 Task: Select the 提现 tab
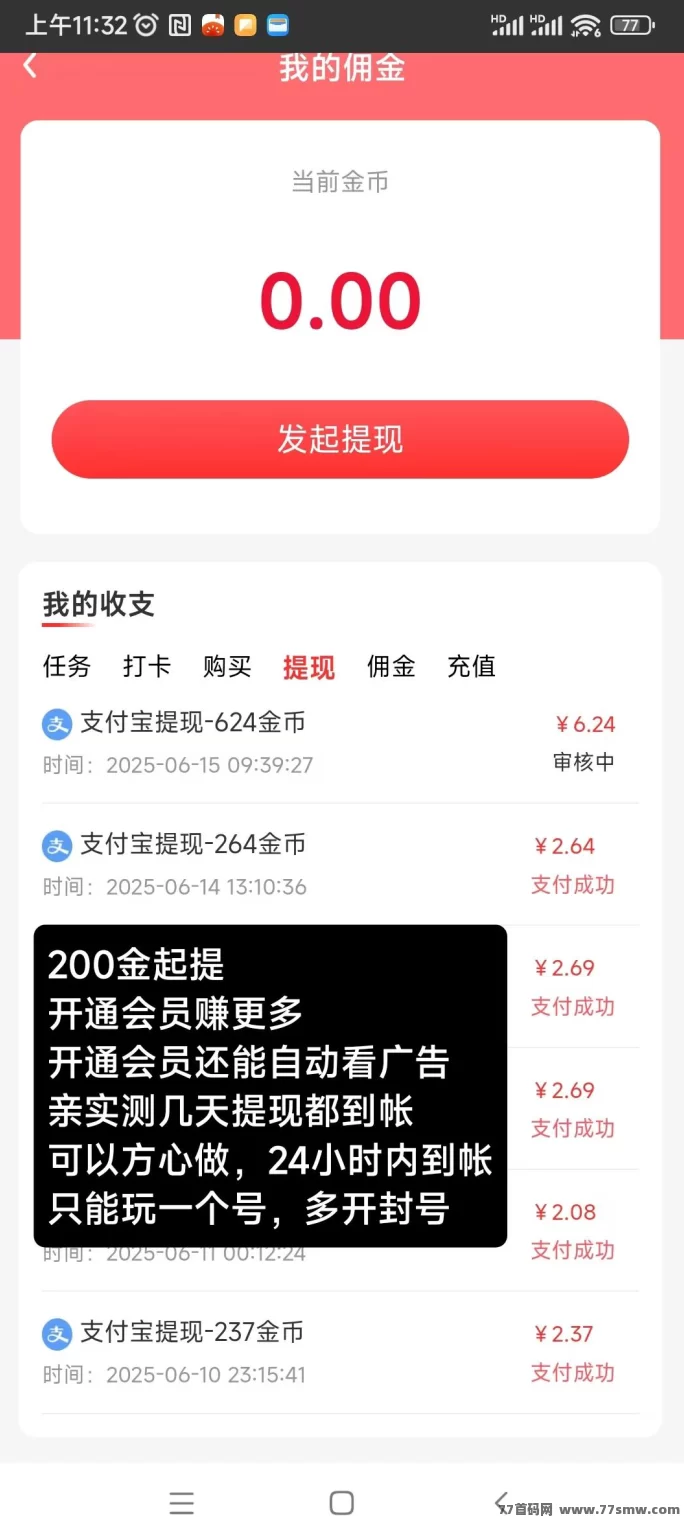pos(309,667)
